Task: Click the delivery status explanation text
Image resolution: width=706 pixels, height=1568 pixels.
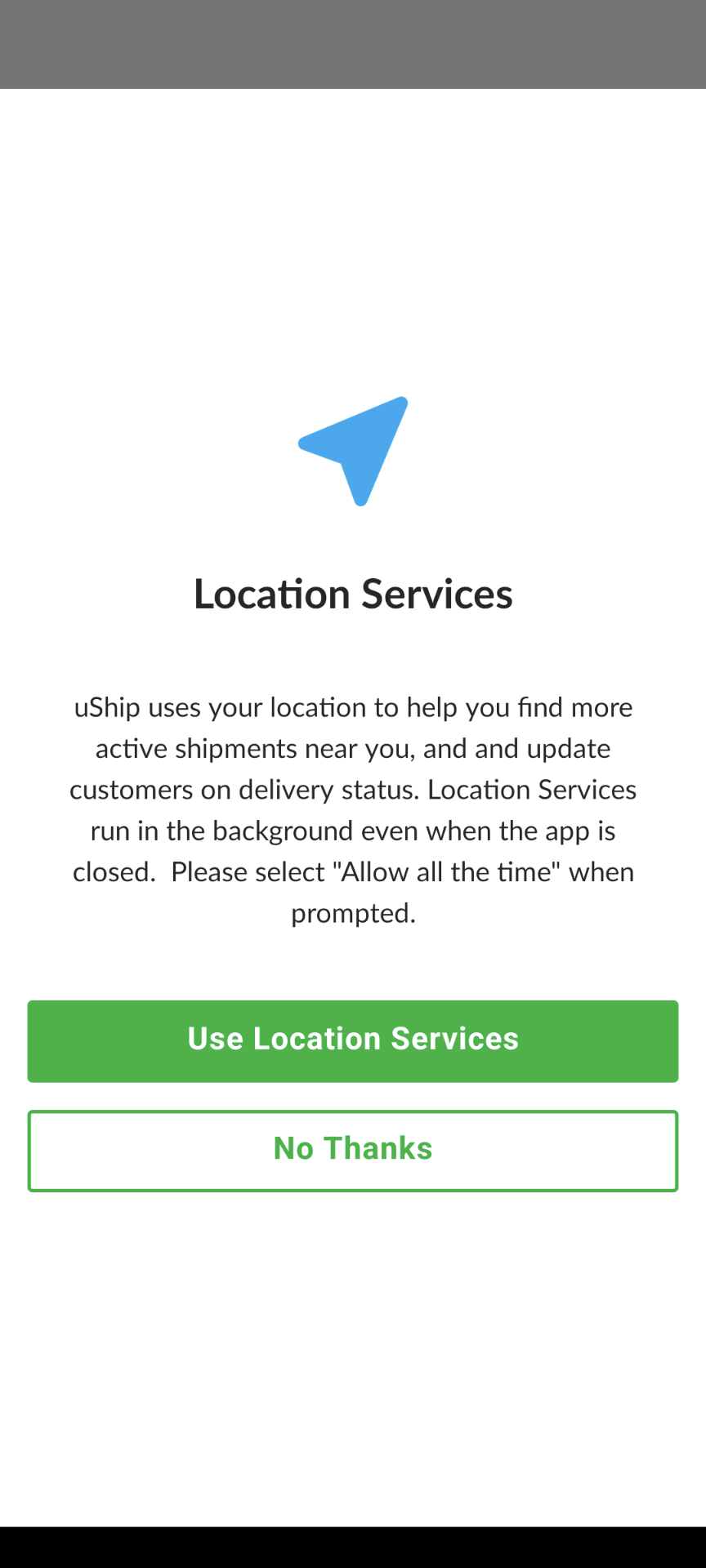Action: 353,789
